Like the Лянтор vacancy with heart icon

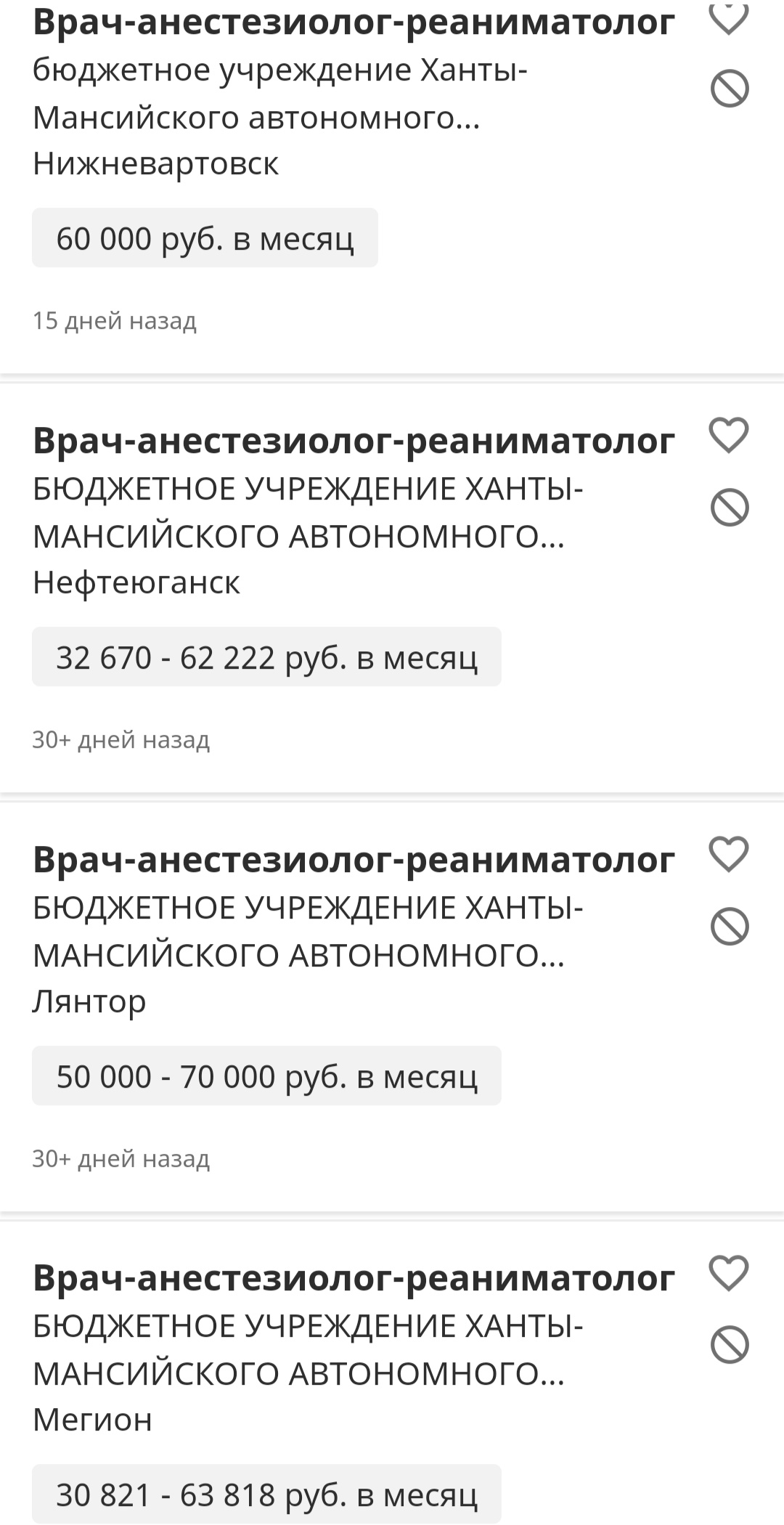point(728,853)
